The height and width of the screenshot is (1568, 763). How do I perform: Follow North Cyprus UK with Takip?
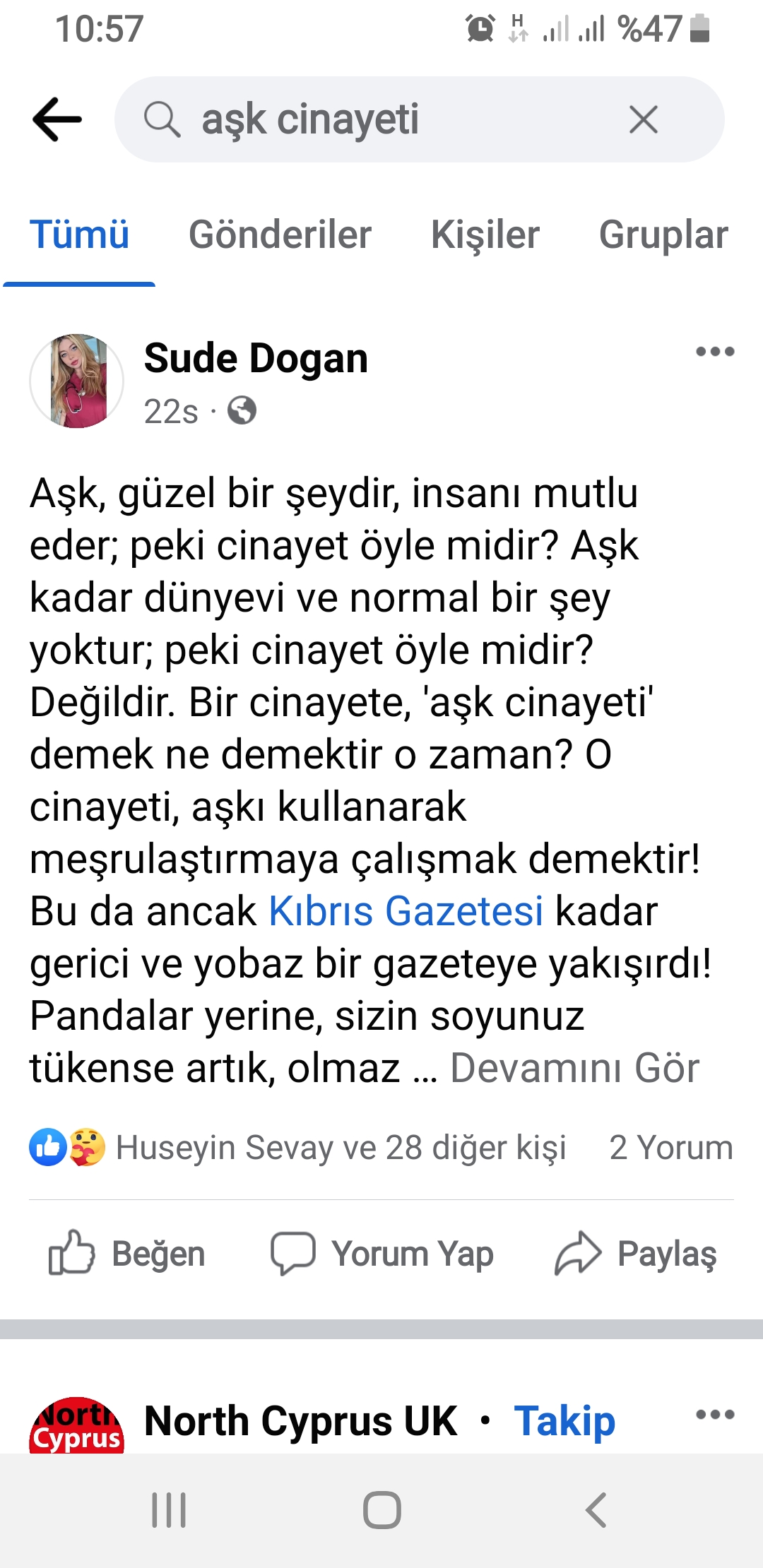point(564,1421)
